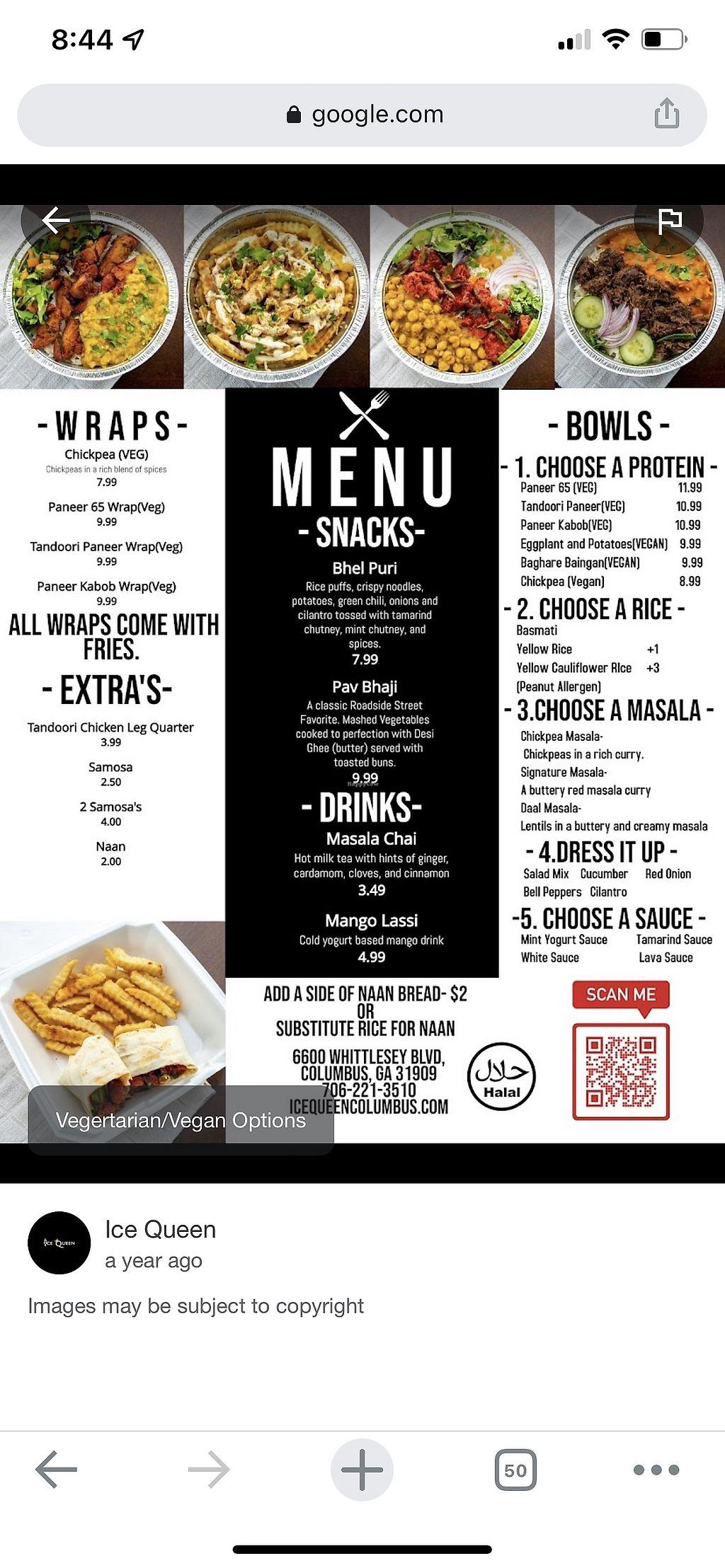Share this page from the address bar
The image size is (725, 1568).
(x=666, y=114)
